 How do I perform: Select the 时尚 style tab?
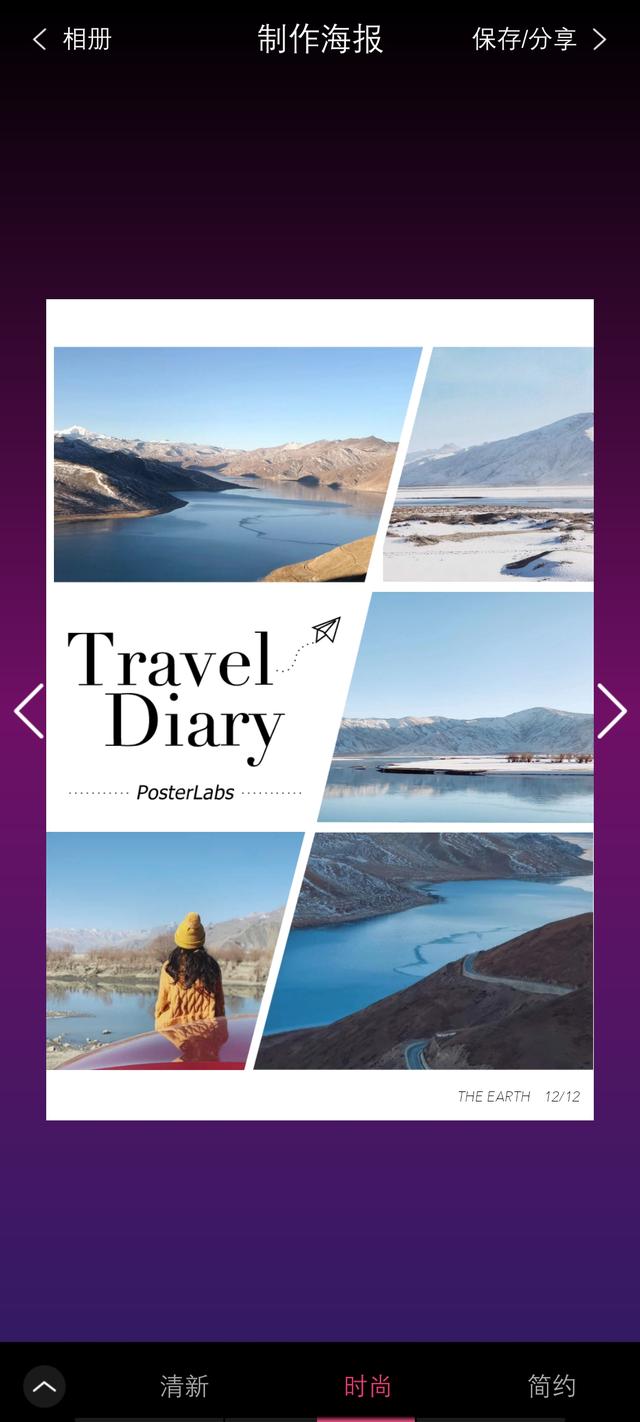pyautogui.click(x=367, y=1386)
